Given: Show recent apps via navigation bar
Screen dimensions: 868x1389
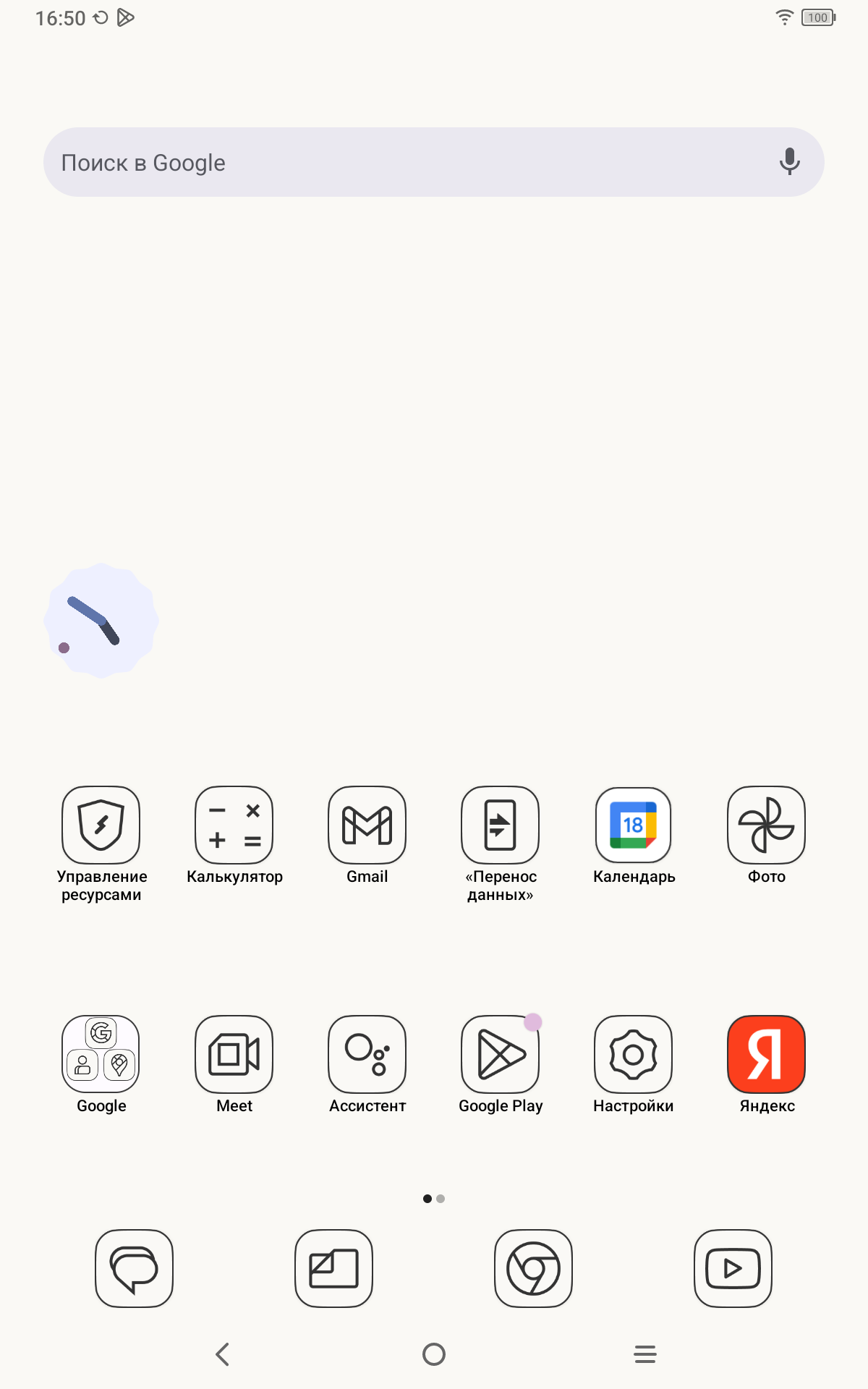Looking at the screenshot, I should click(645, 1354).
